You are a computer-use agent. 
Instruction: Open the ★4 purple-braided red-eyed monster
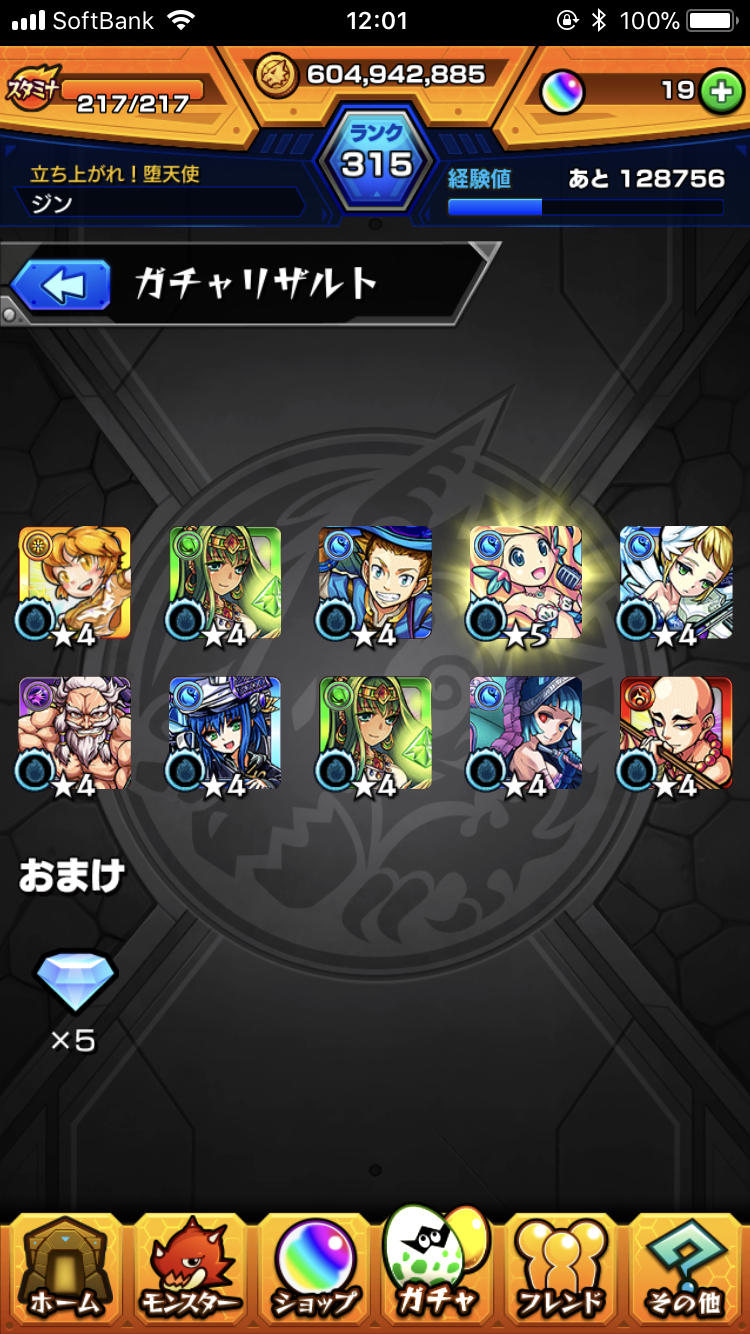coord(525,734)
